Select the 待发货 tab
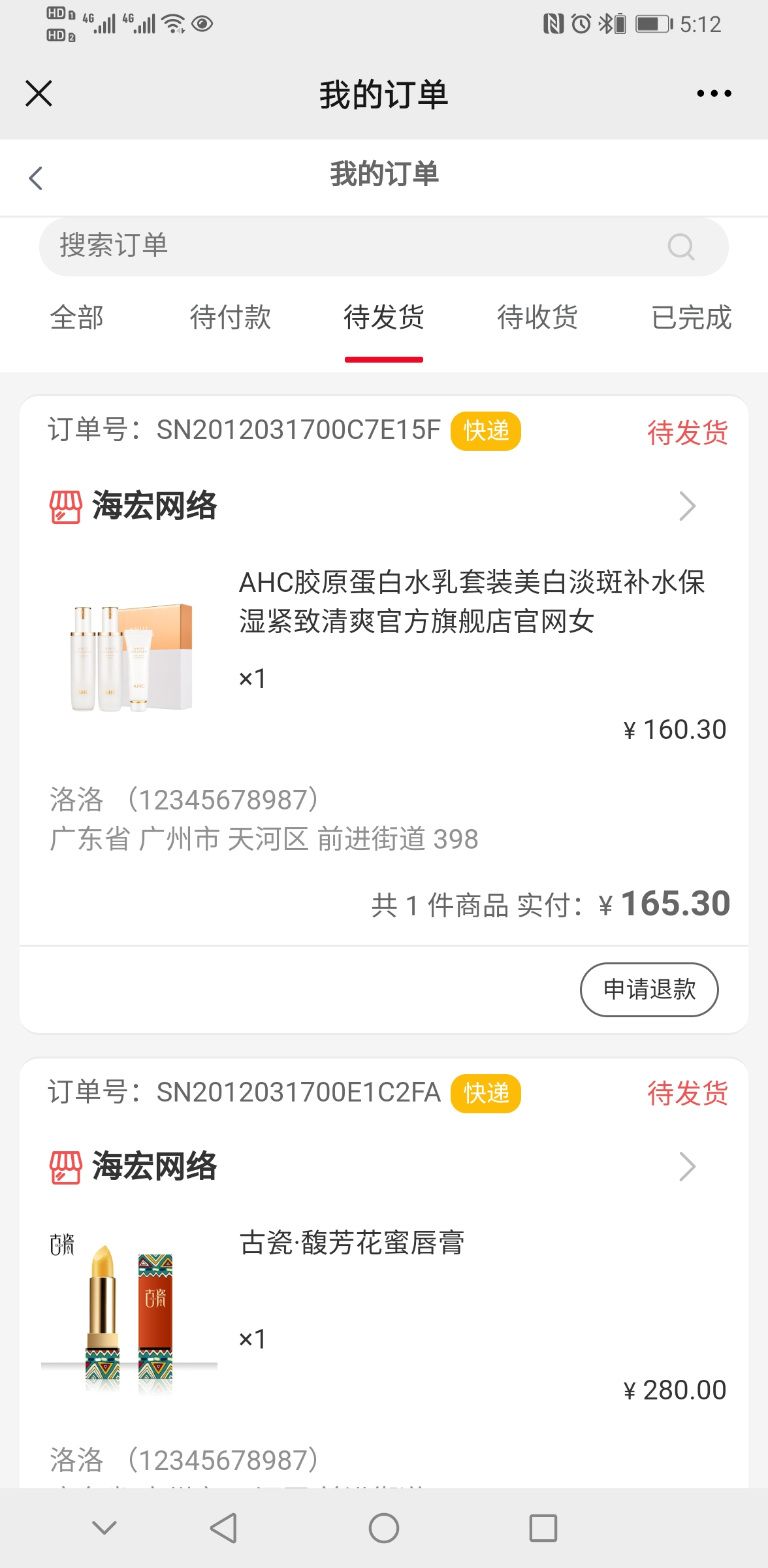768x1568 pixels. tap(384, 318)
